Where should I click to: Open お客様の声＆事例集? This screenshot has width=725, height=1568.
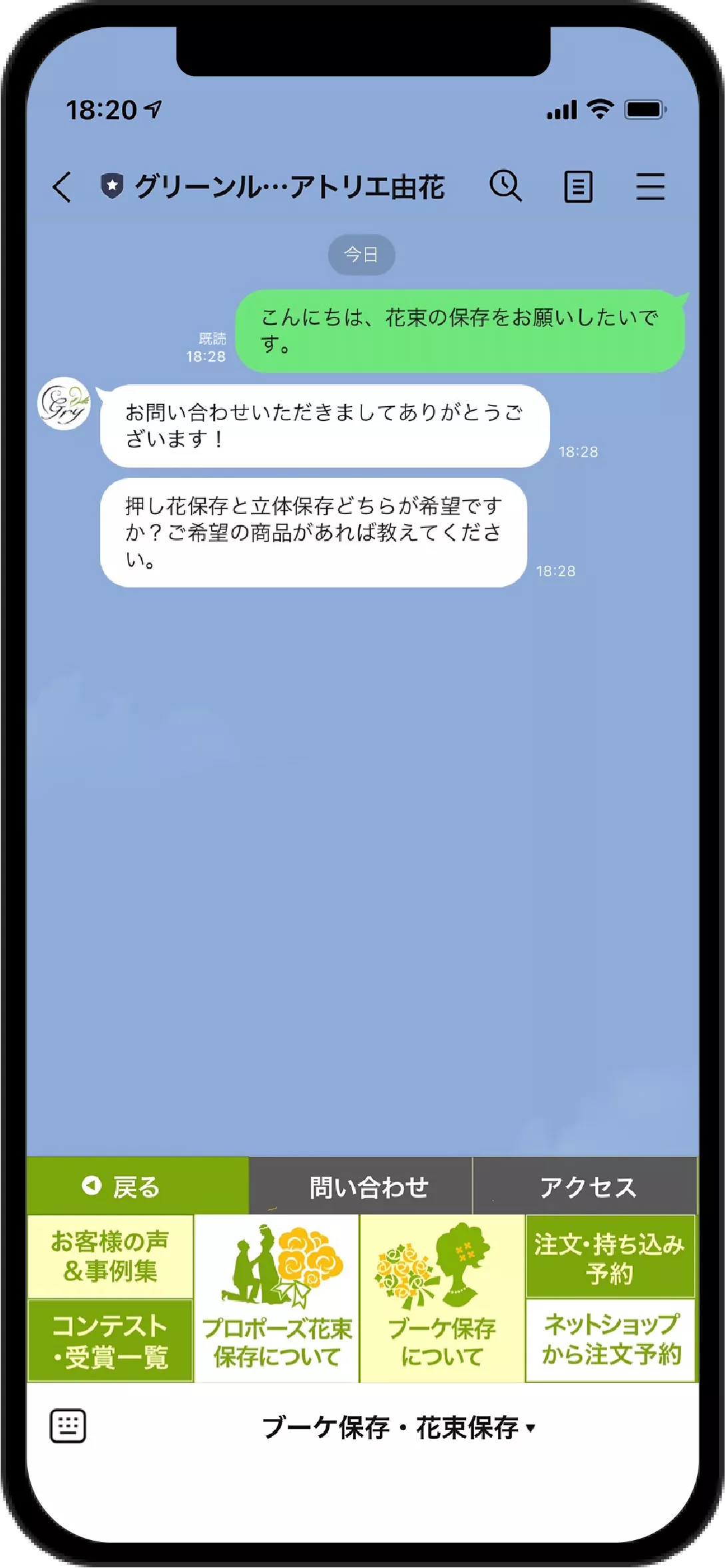[111, 1256]
